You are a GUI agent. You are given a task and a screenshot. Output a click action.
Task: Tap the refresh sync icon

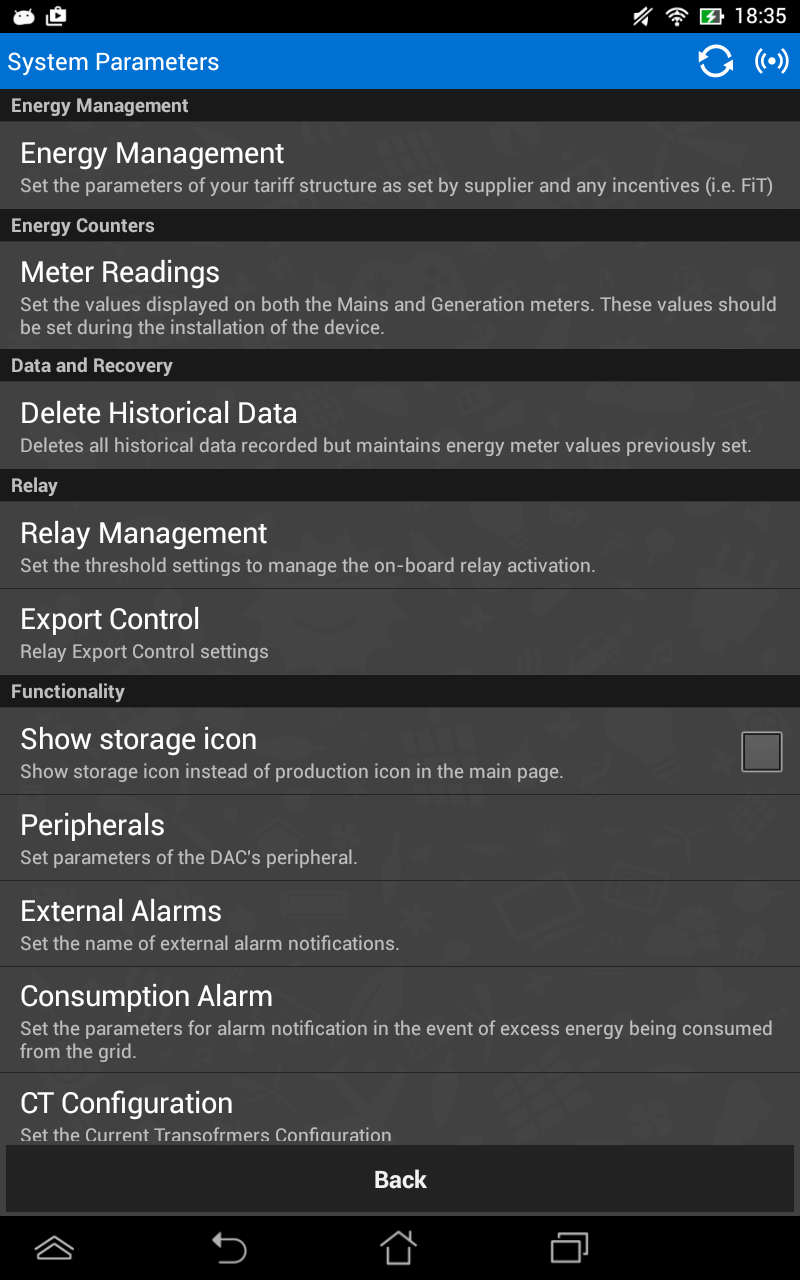pyautogui.click(x=715, y=61)
